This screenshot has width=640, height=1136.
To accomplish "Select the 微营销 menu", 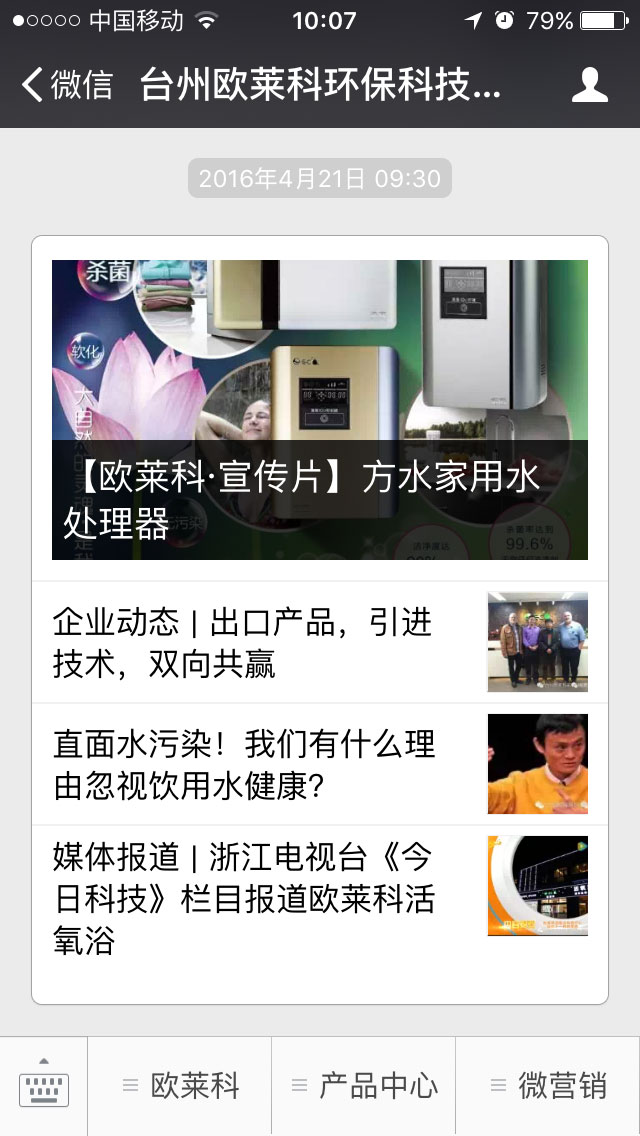I will coord(548,1086).
